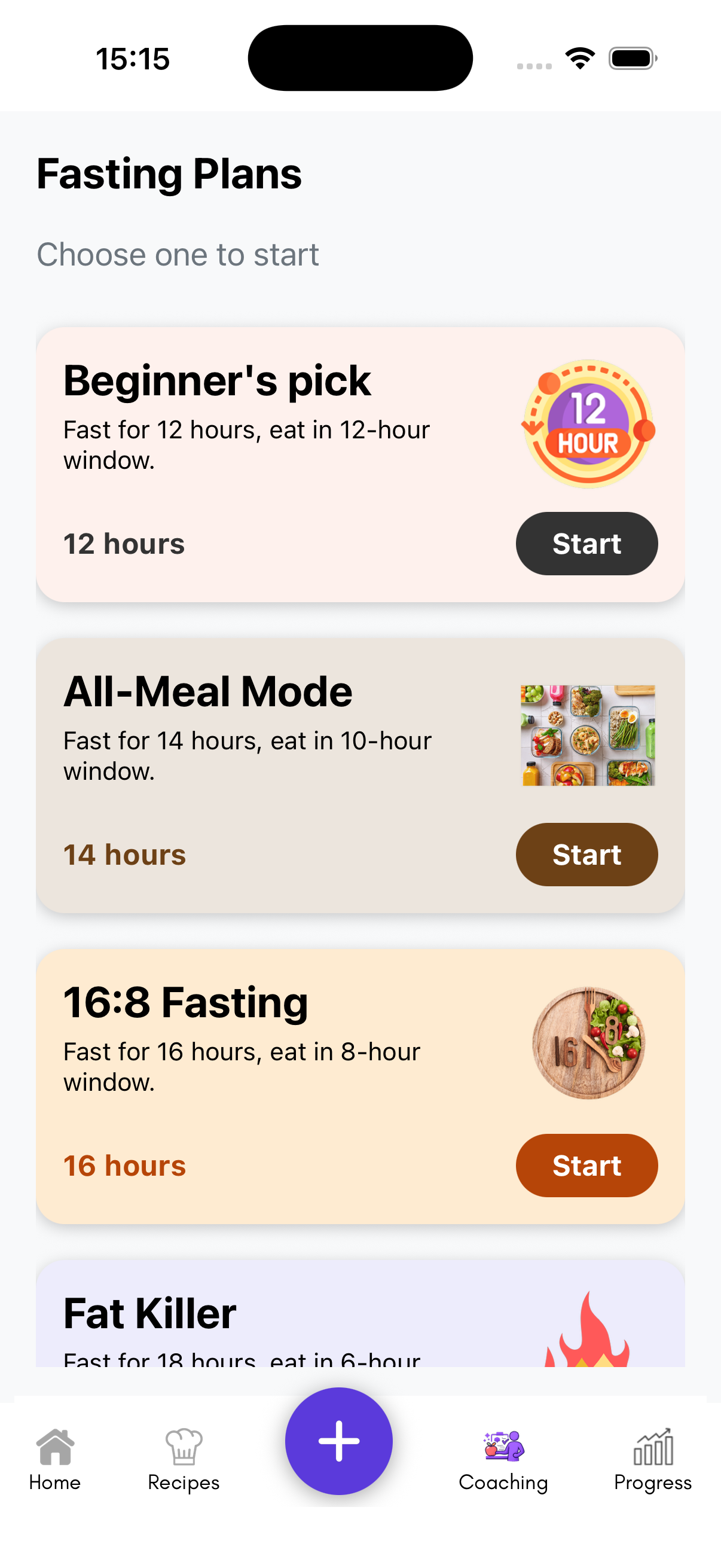Tap the 15:15 clock in status bar
Screen dimensions: 721x1568
(x=133, y=58)
